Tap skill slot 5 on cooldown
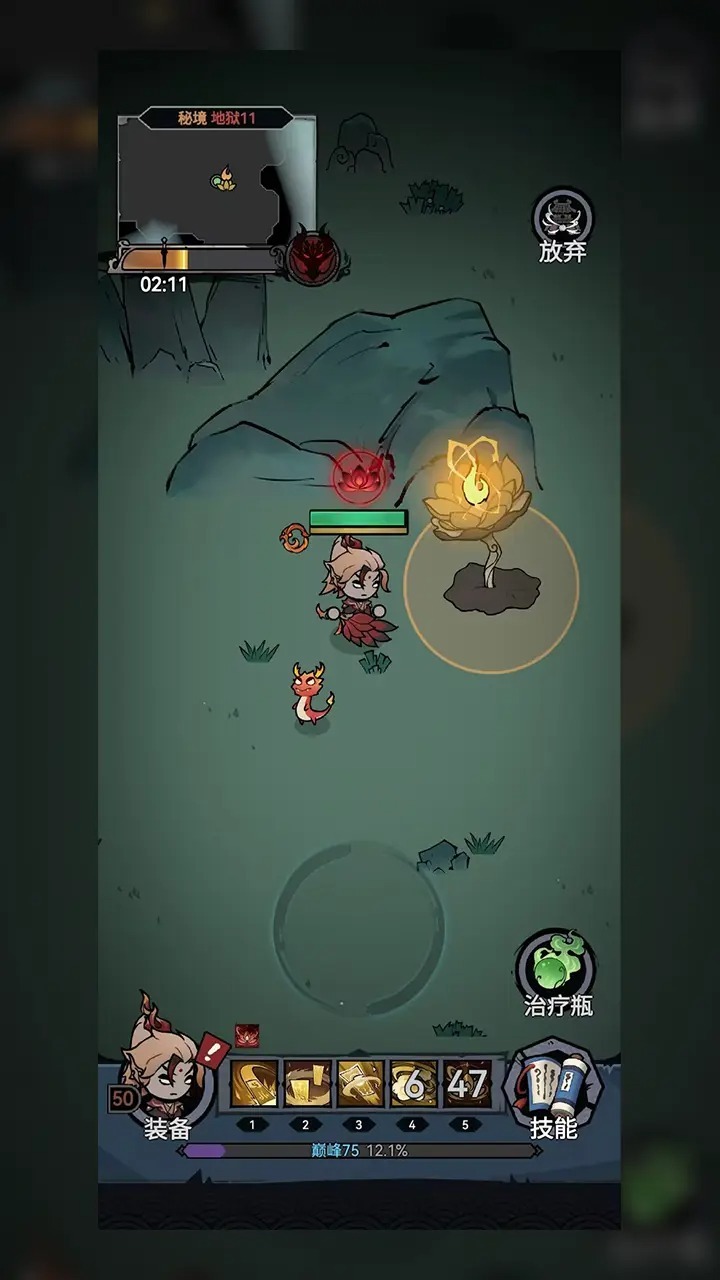This screenshot has width=720, height=1280. coord(467,1085)
